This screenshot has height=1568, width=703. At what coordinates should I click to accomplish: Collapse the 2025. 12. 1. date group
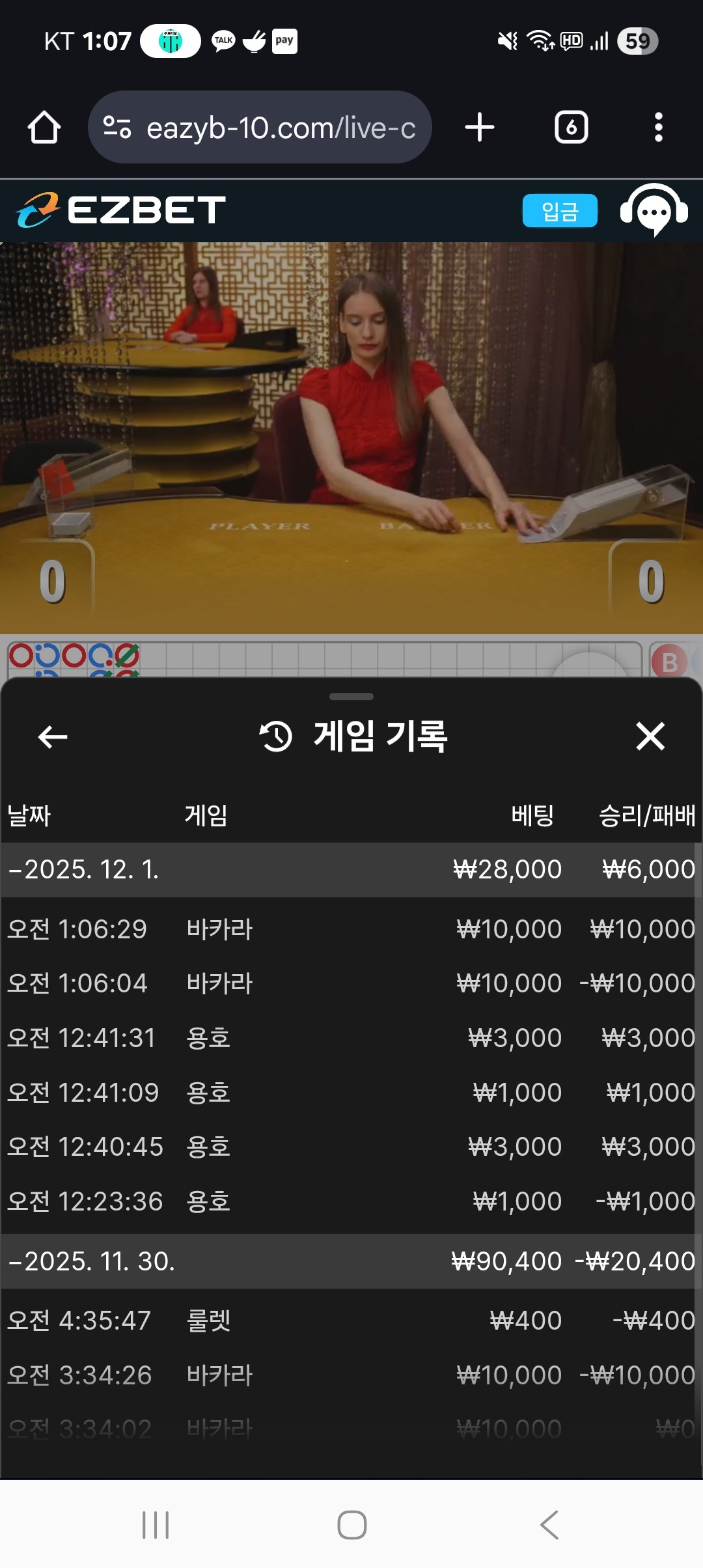pyautogui.click(x=85, y=870)
